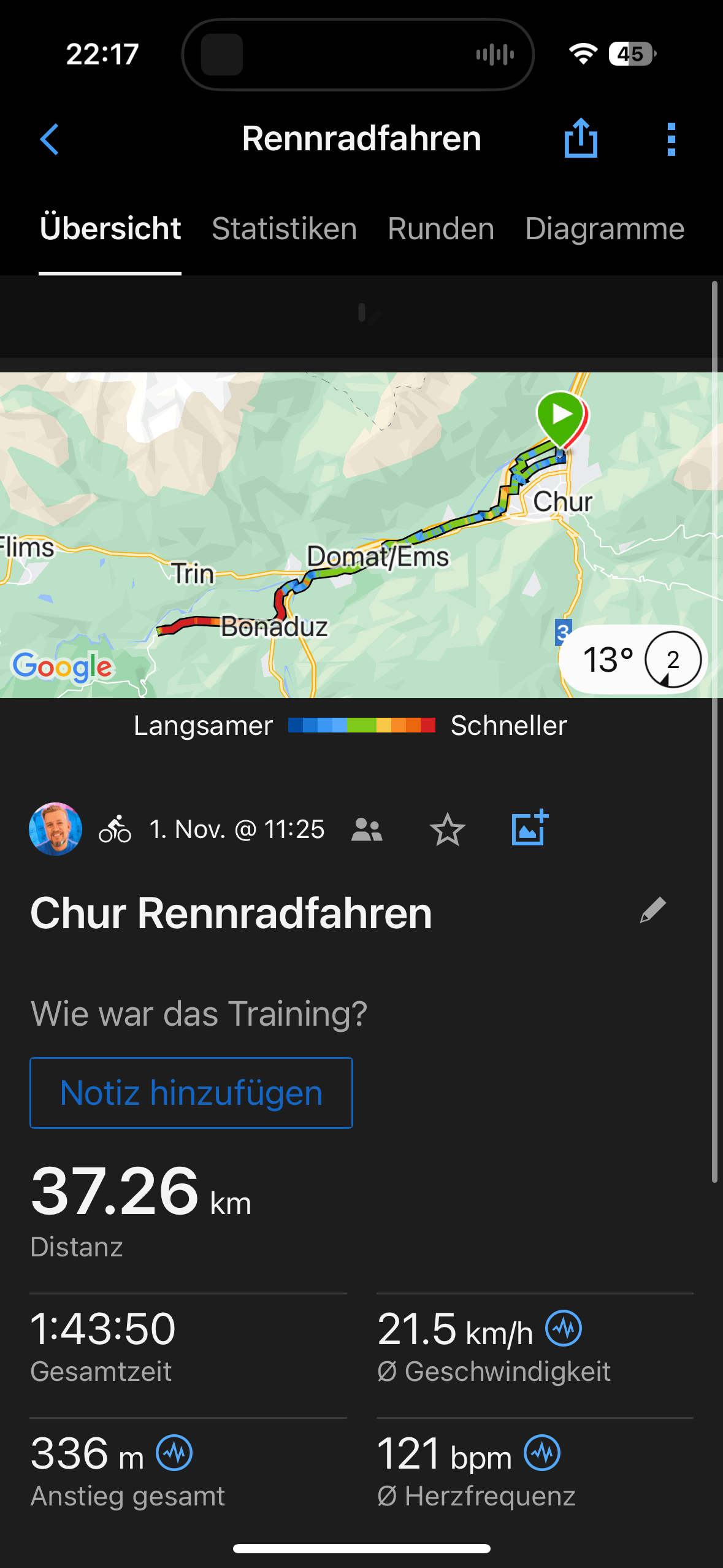
Task: Open heart rate details via chart icon next to 121 bpm
Action: pyautogui.click(x=542, y=1453)
